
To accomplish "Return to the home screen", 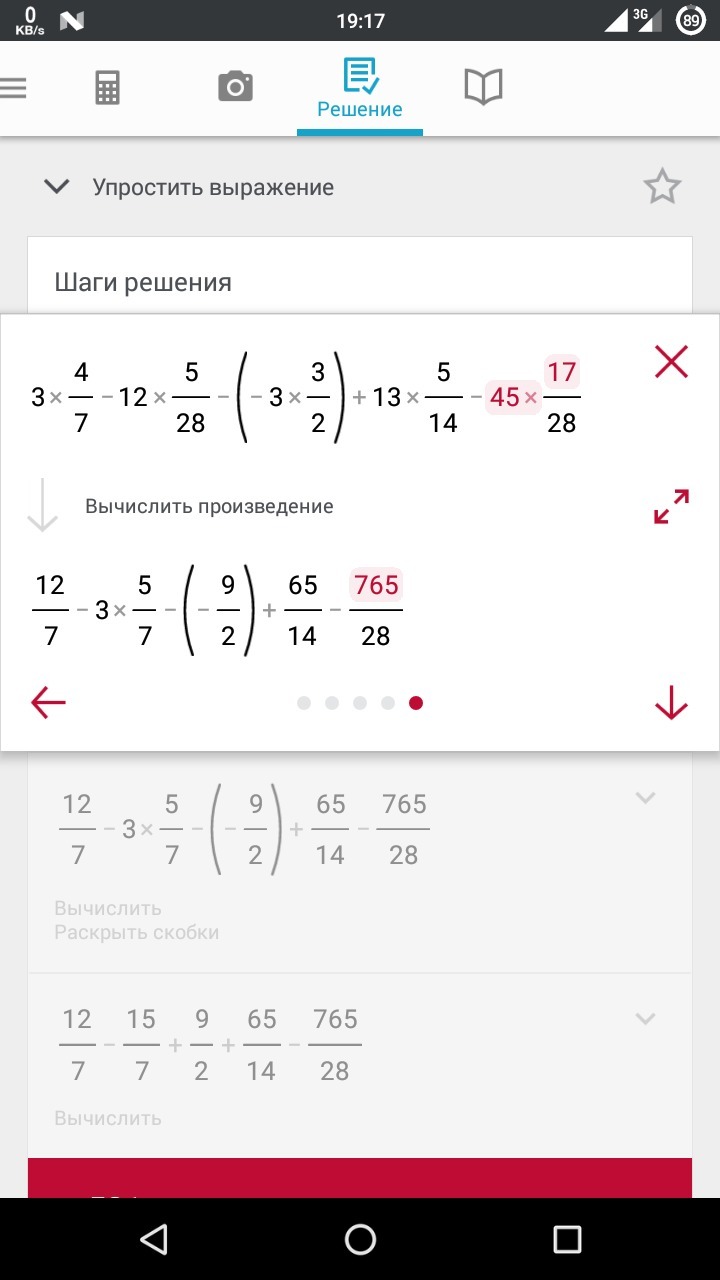I will 360,1239.
